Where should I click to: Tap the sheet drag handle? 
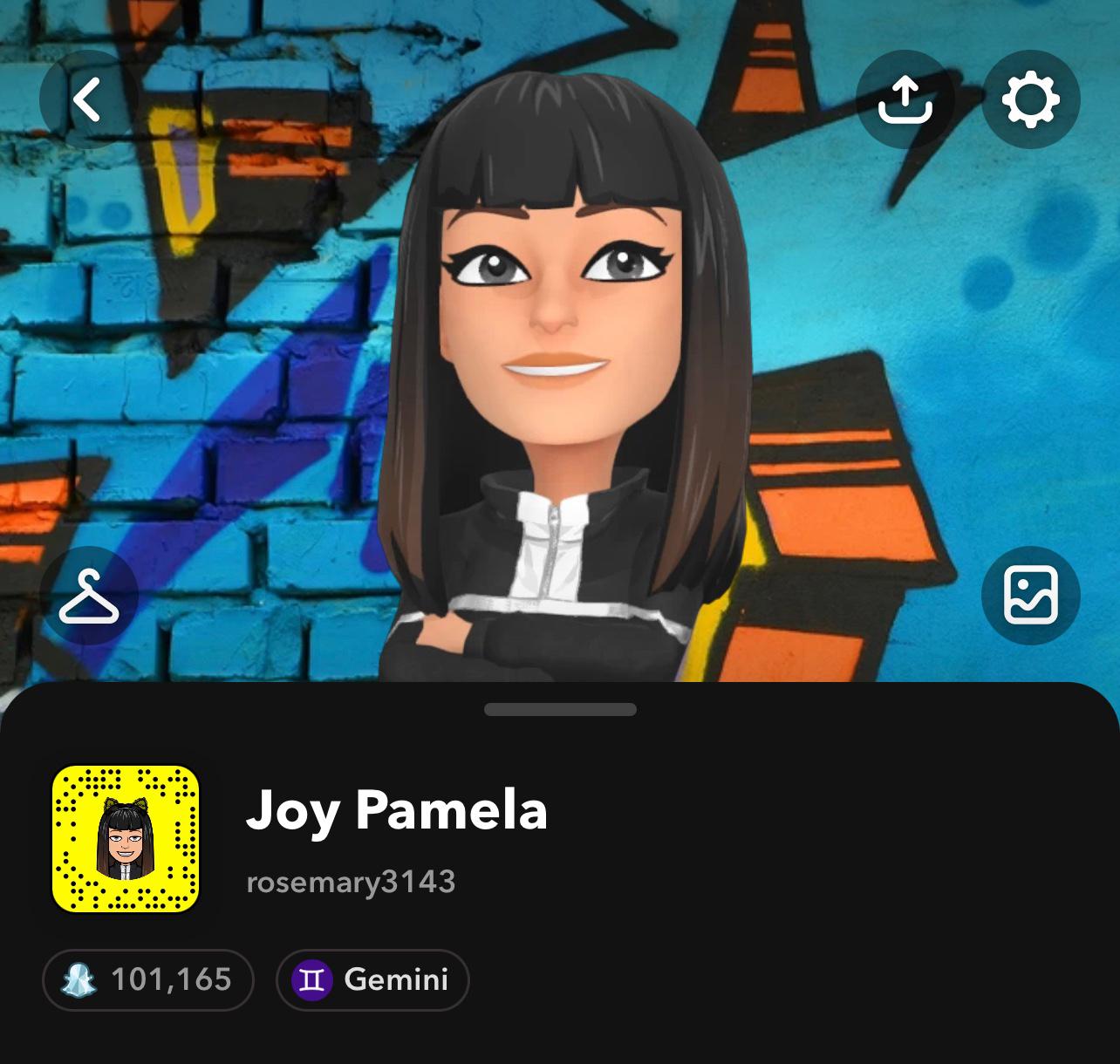tap(560, 709)
